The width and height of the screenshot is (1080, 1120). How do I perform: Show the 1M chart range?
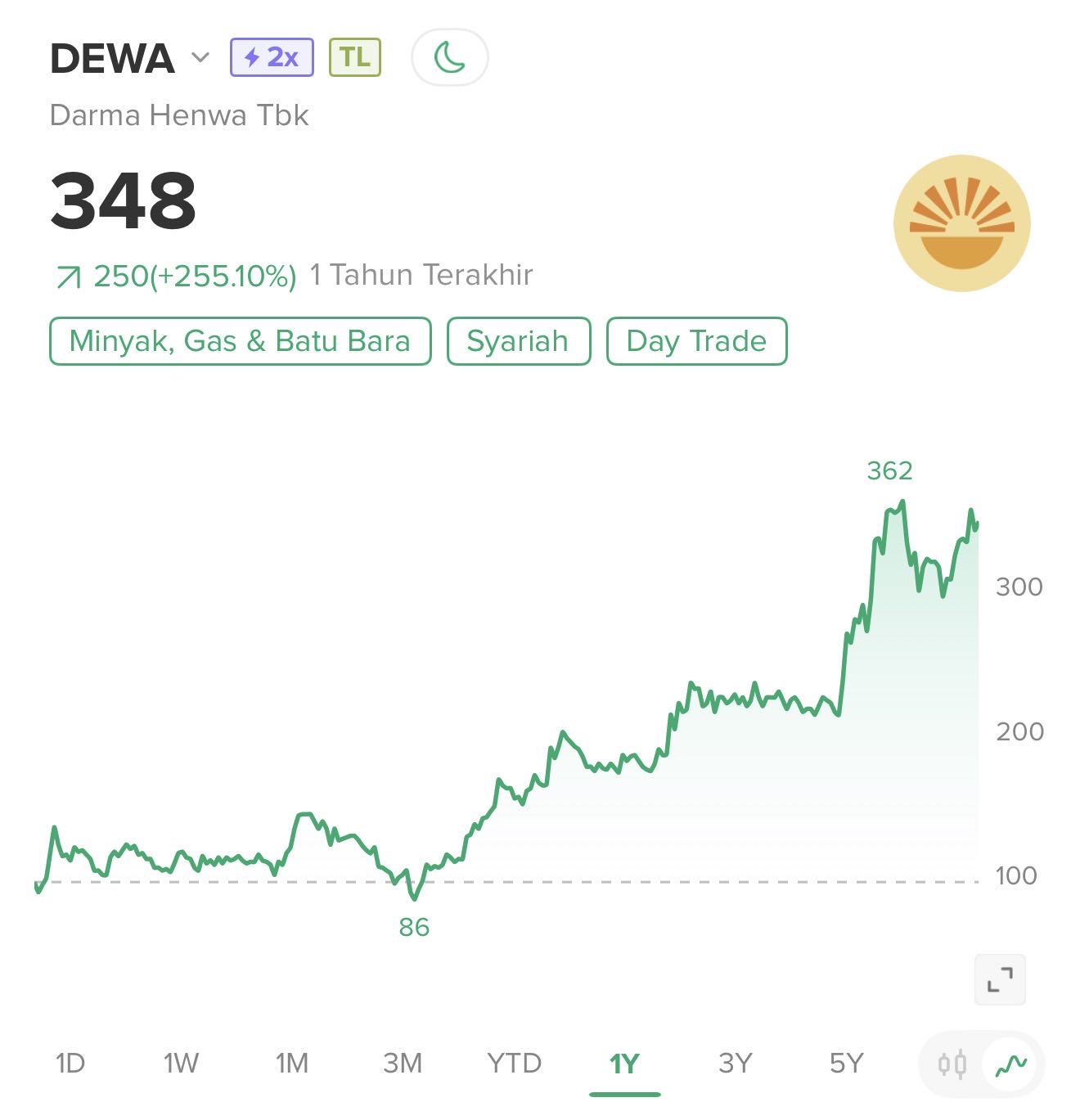tap(292, 1064)
